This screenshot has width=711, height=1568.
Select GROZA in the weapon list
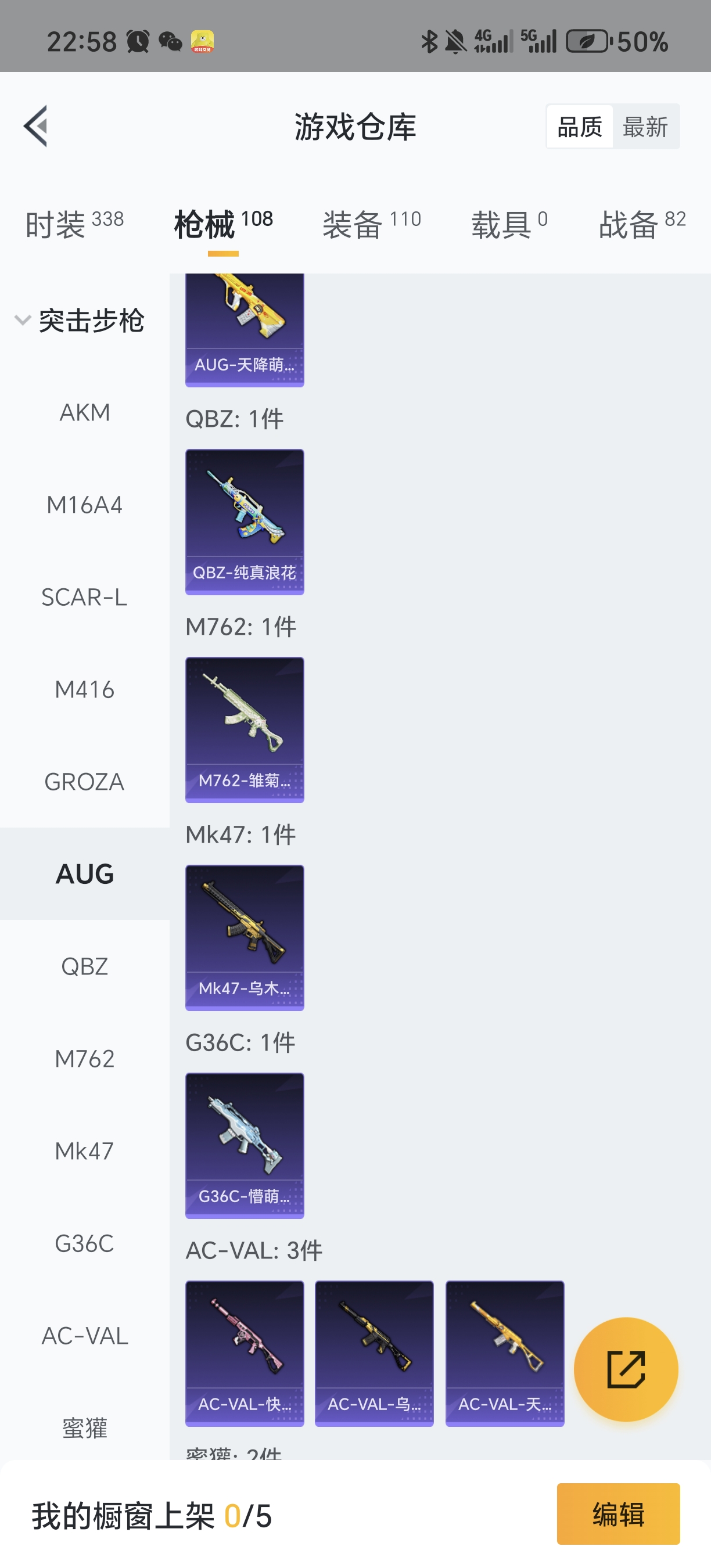tap(85, 782)
